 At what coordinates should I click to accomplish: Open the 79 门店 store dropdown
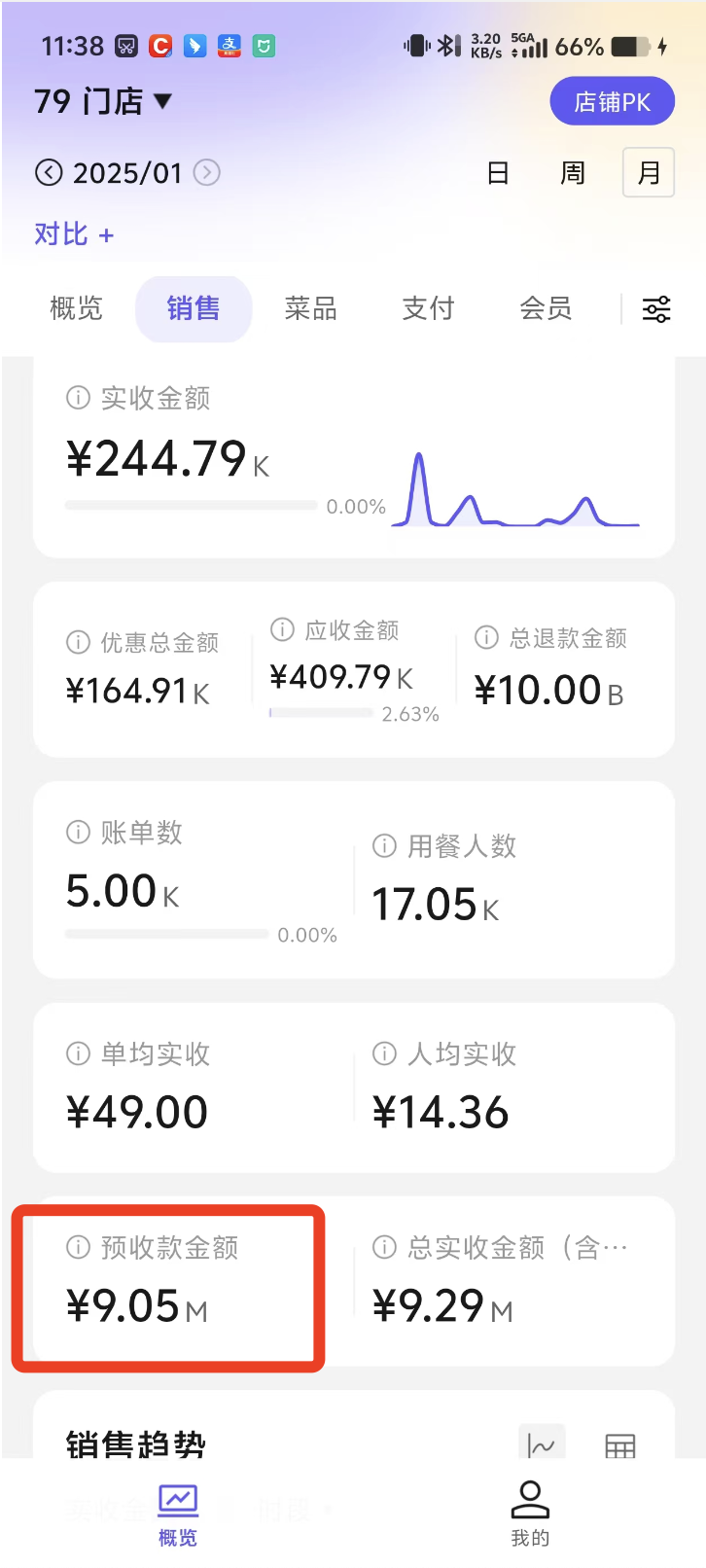(103, 101)
